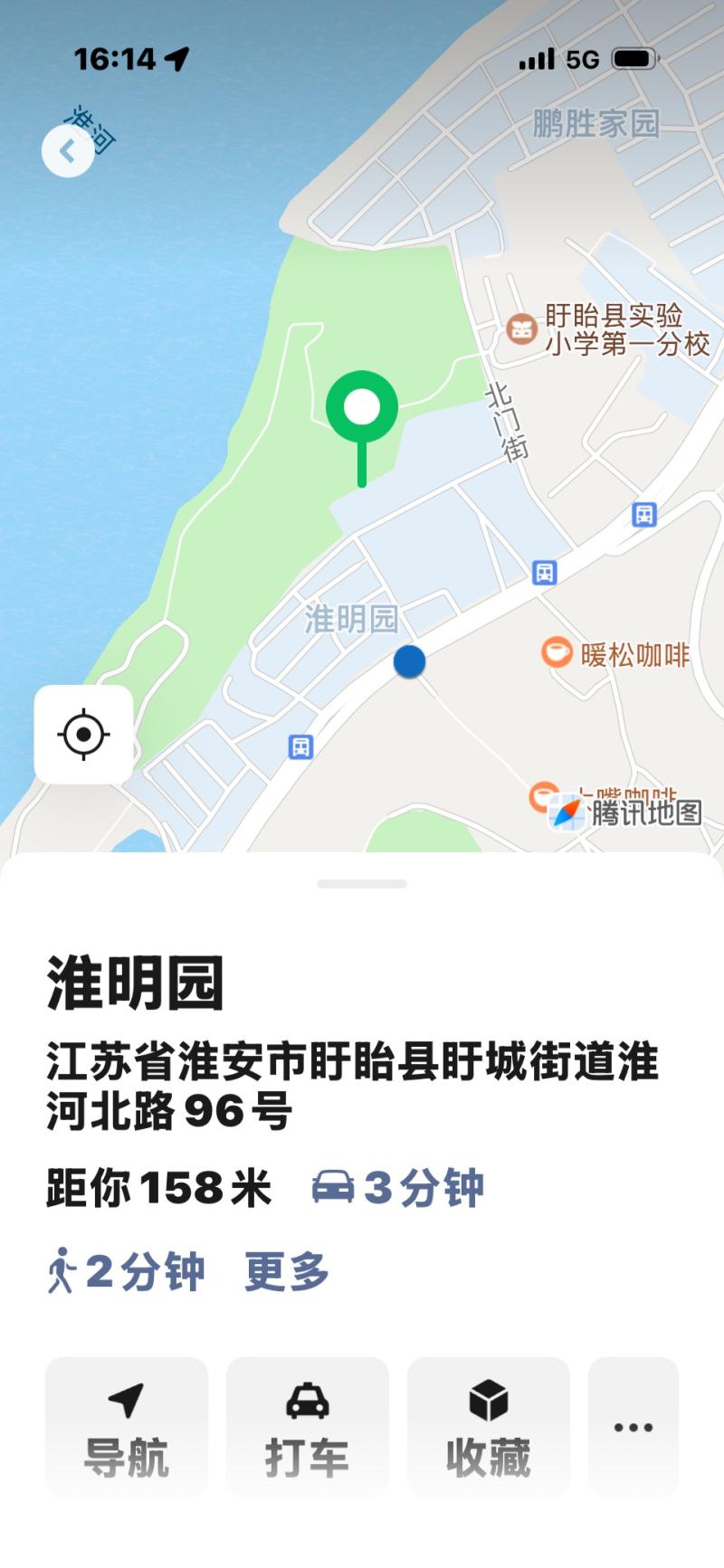
Task: Select the 2分钟 walking route
Action: pos(127,1271)
